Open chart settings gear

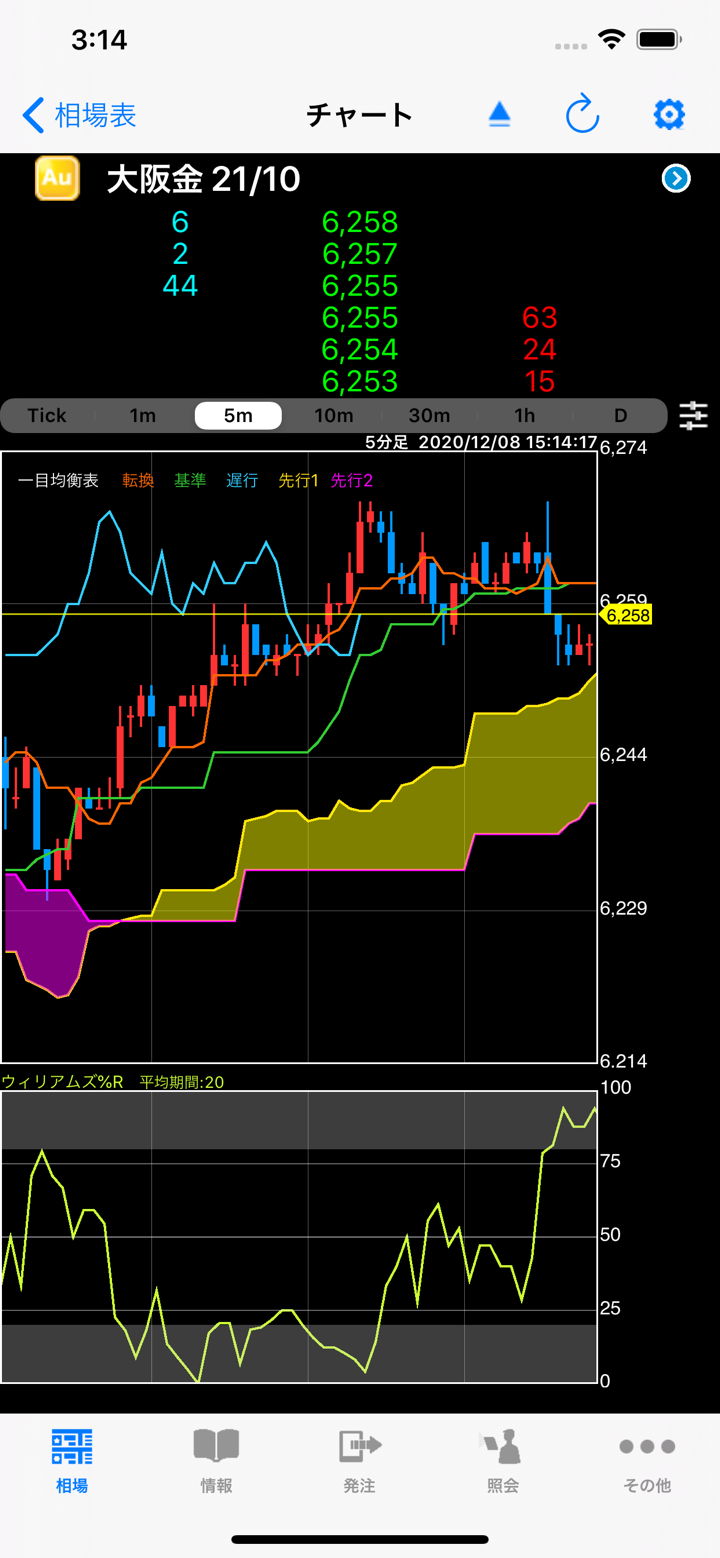point(669,115)
